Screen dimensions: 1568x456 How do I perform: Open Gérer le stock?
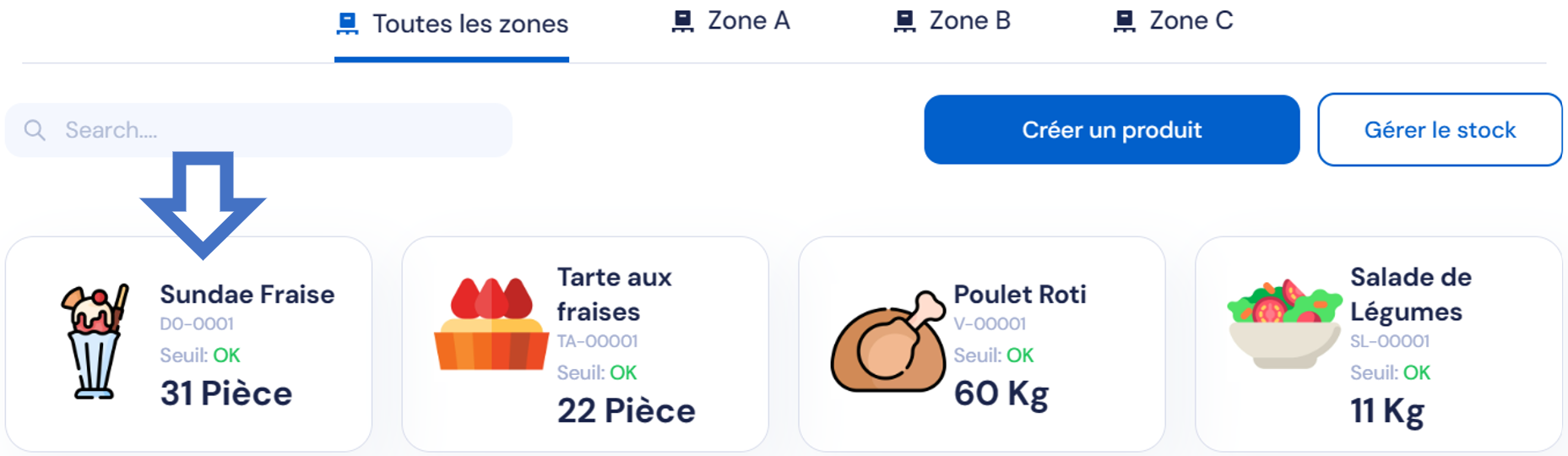[1440, 130]
